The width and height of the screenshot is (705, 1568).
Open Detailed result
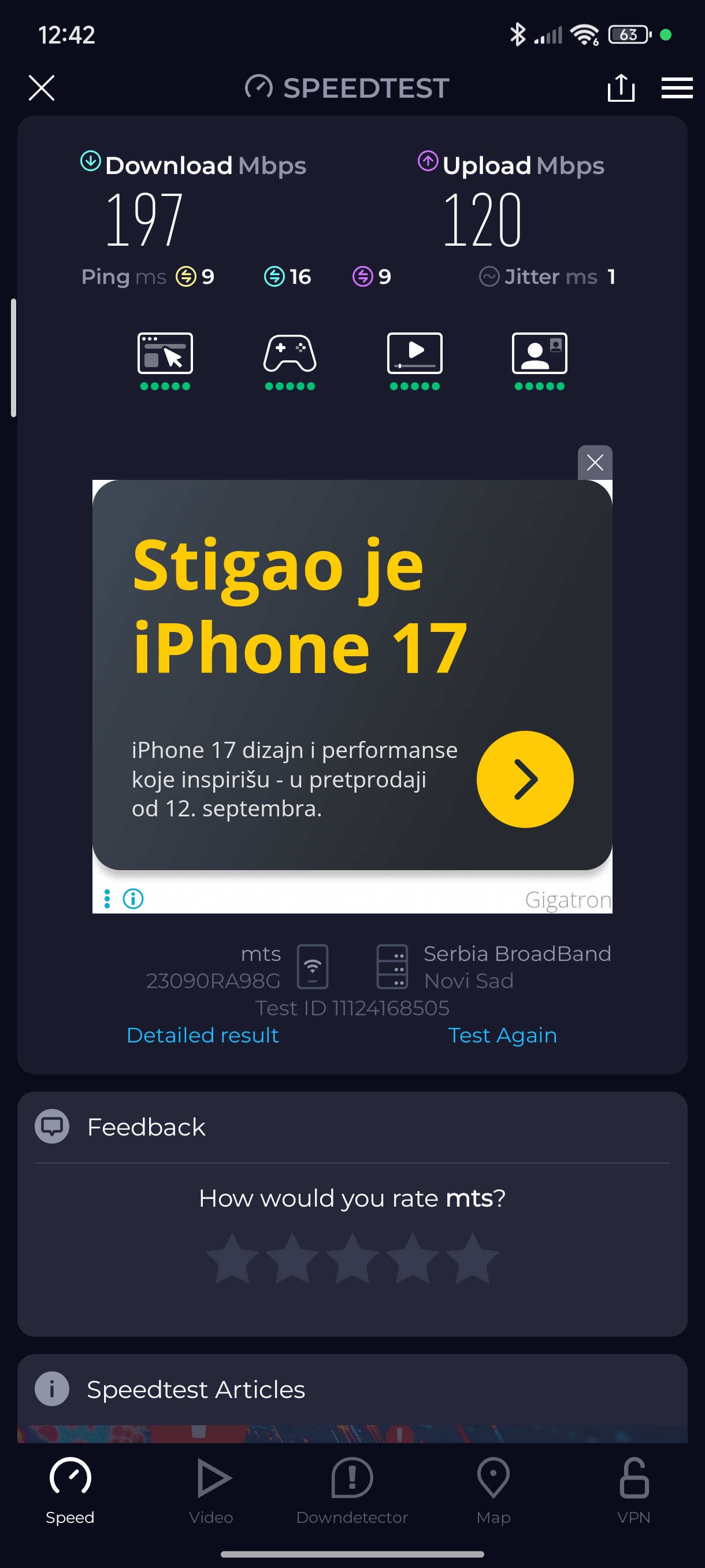[203, 1035]
